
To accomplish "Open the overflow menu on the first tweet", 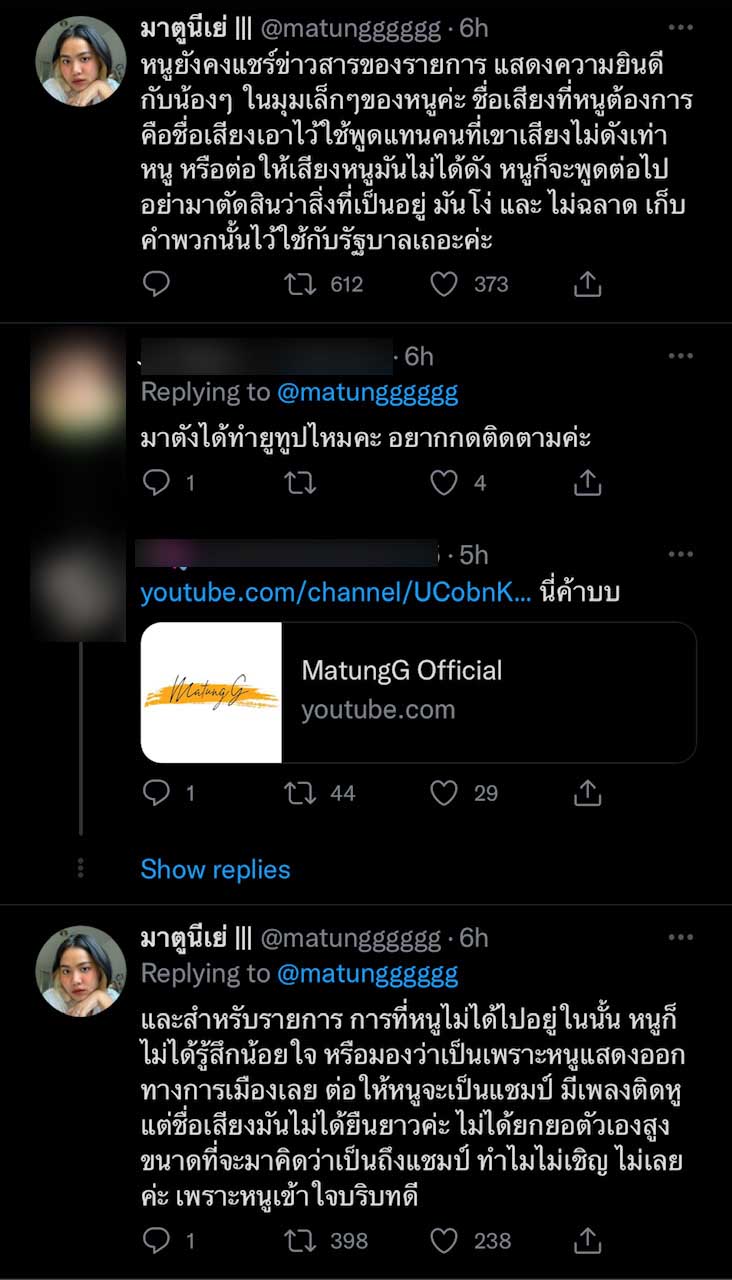I will click(x=681, y=28).
